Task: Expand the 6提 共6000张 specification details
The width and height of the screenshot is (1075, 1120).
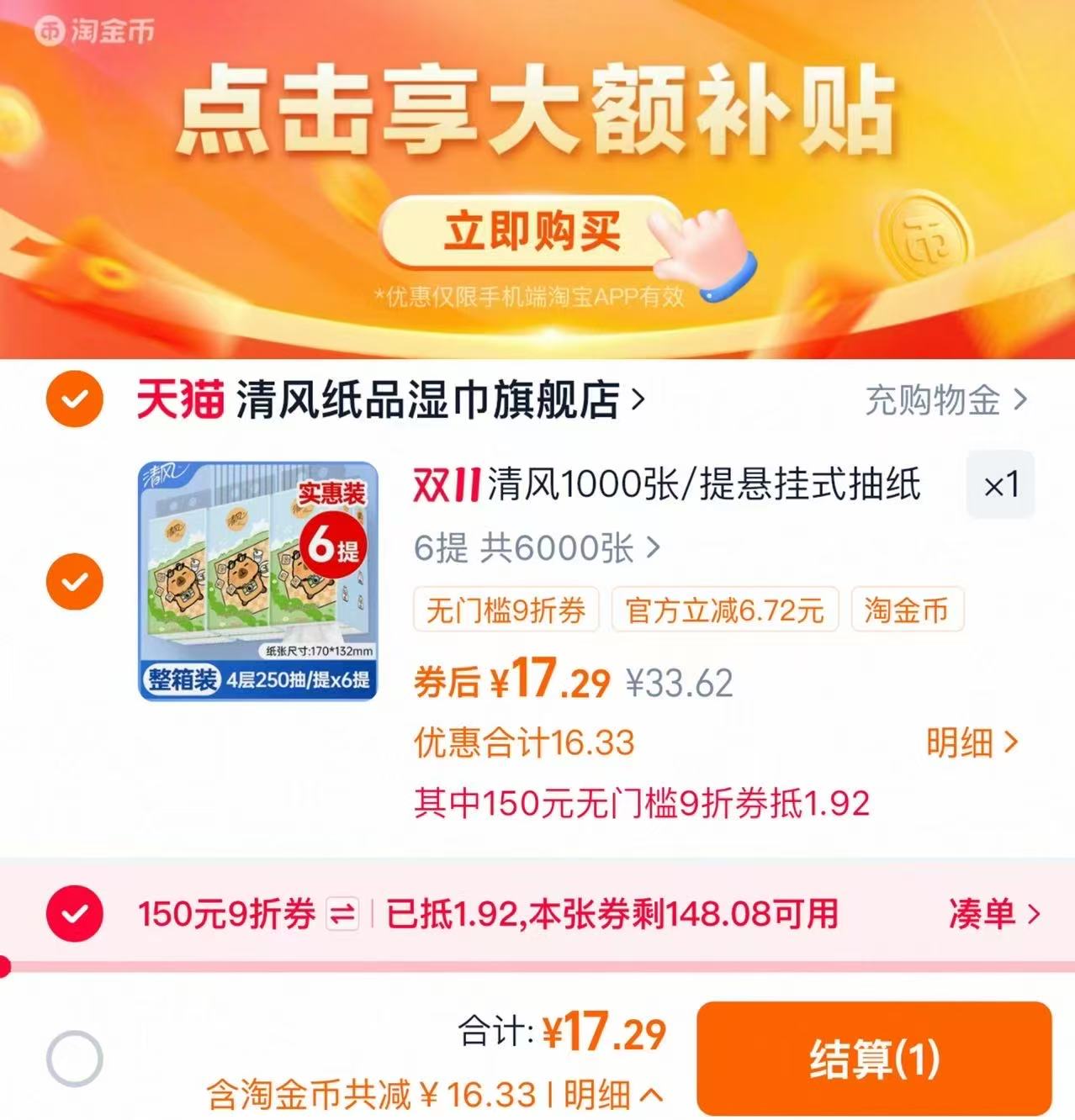Action: point(531,547)
